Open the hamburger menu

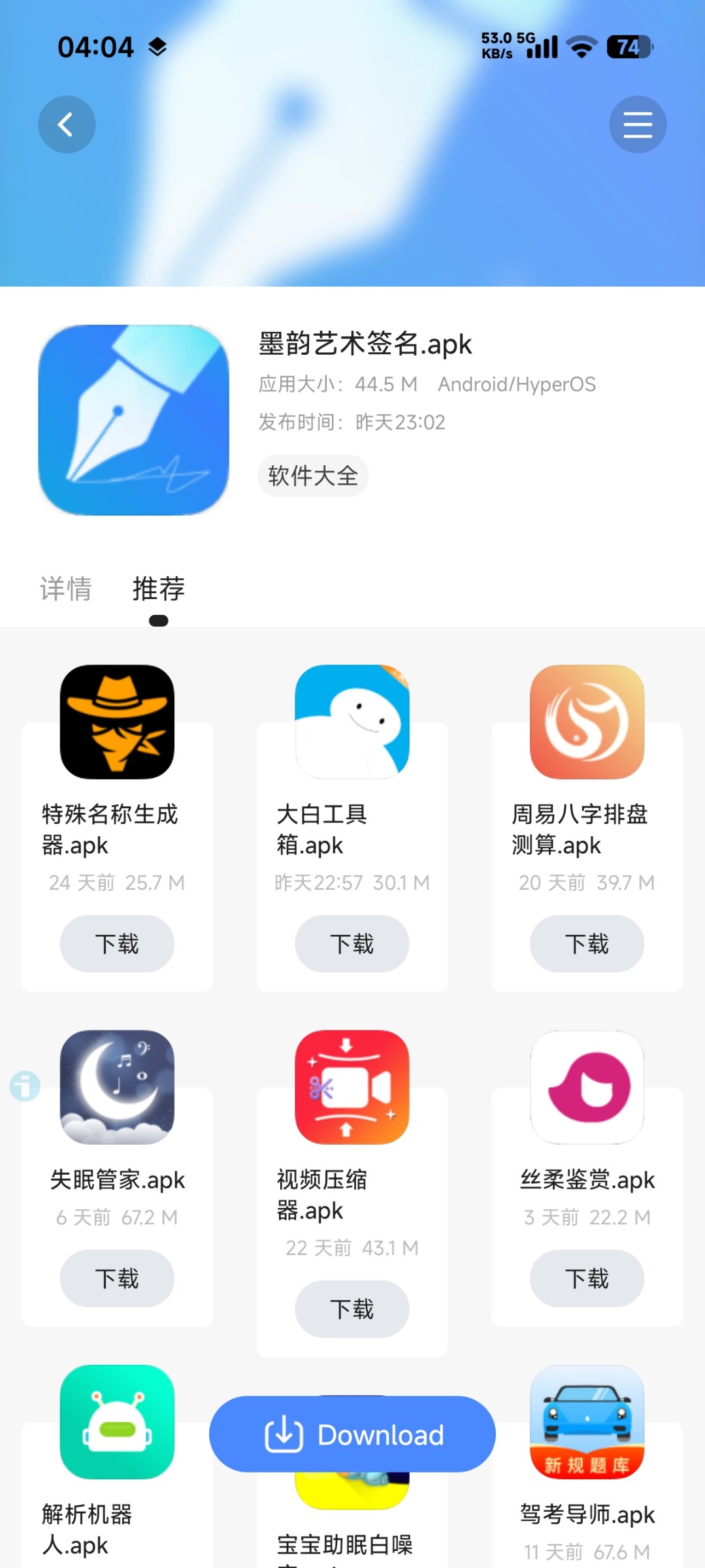[638, 125]
